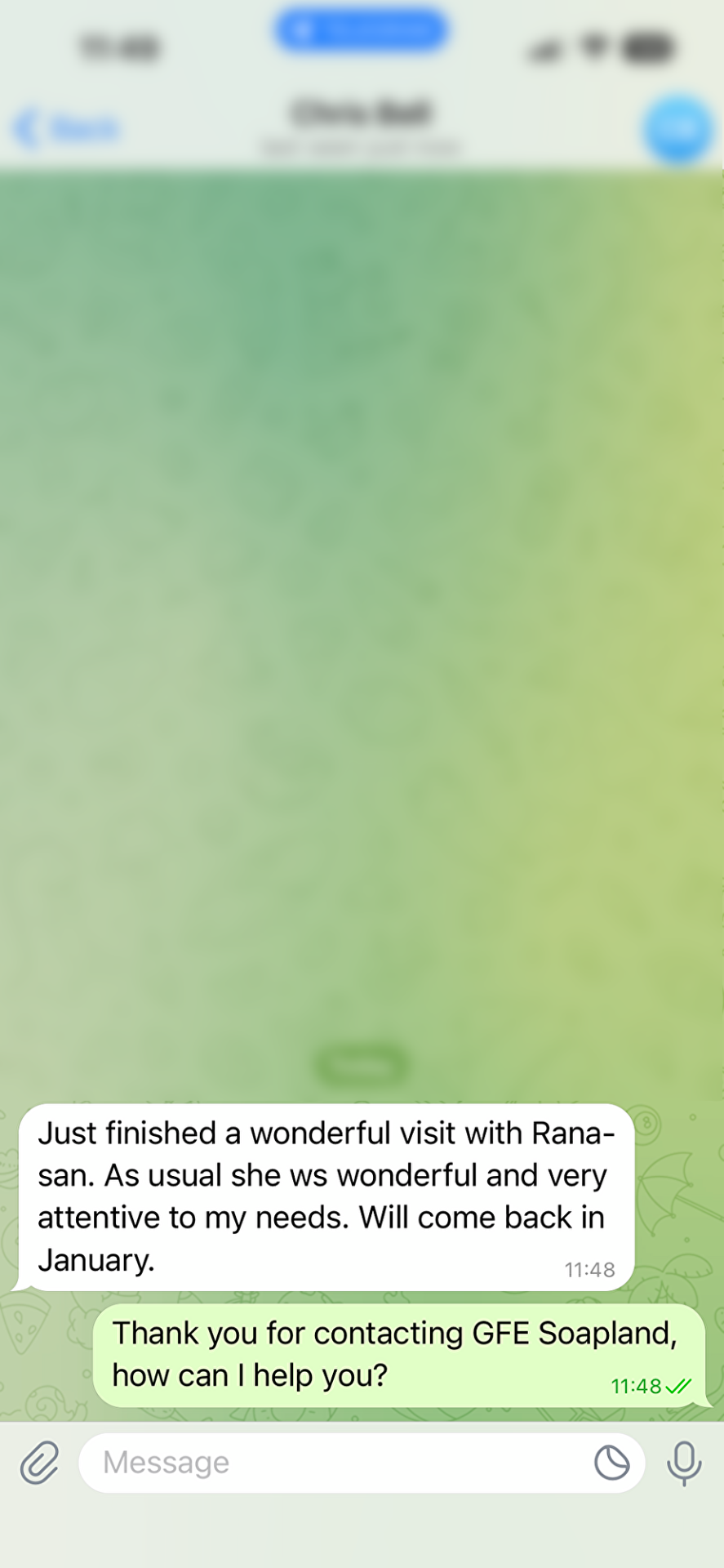Open the sticker panel icon

[x=611, y=1462]
